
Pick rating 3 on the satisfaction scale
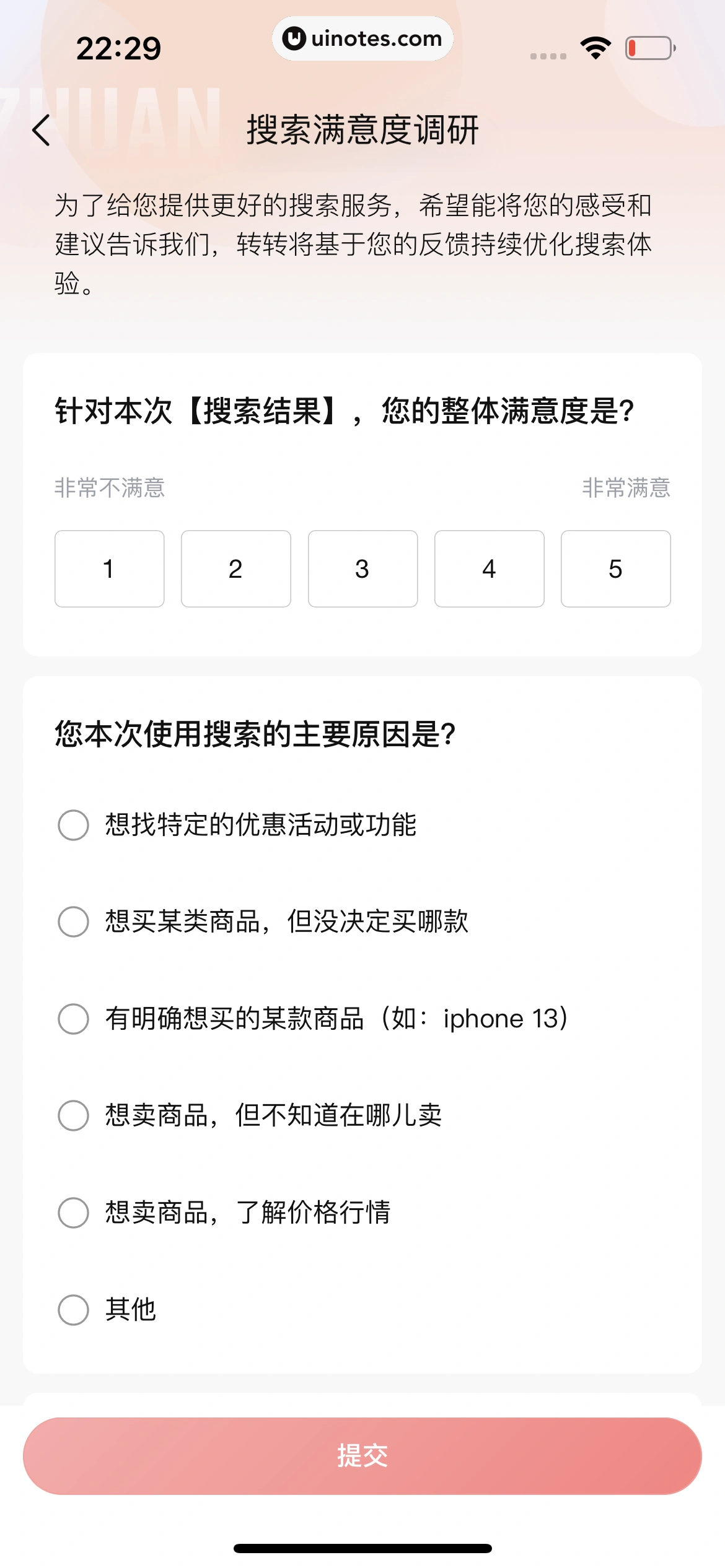coord(362,568)
